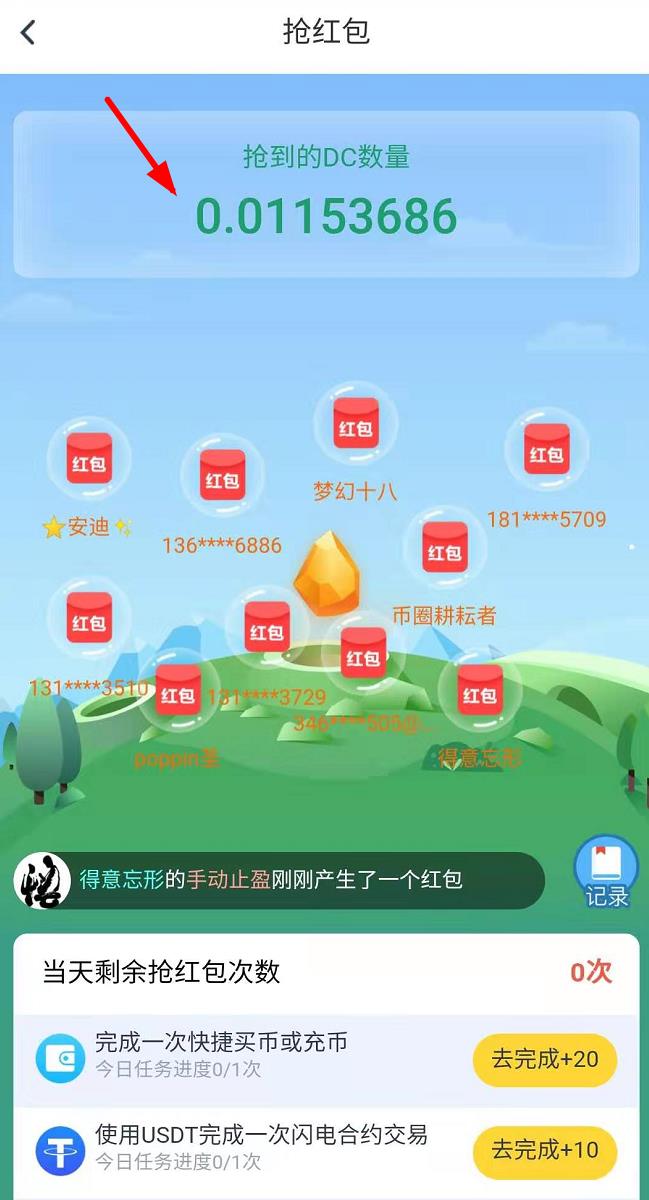Tap 去完成+10 for the USDT contract task
Screen dimensions: 649x1200
click(544, 1149)
